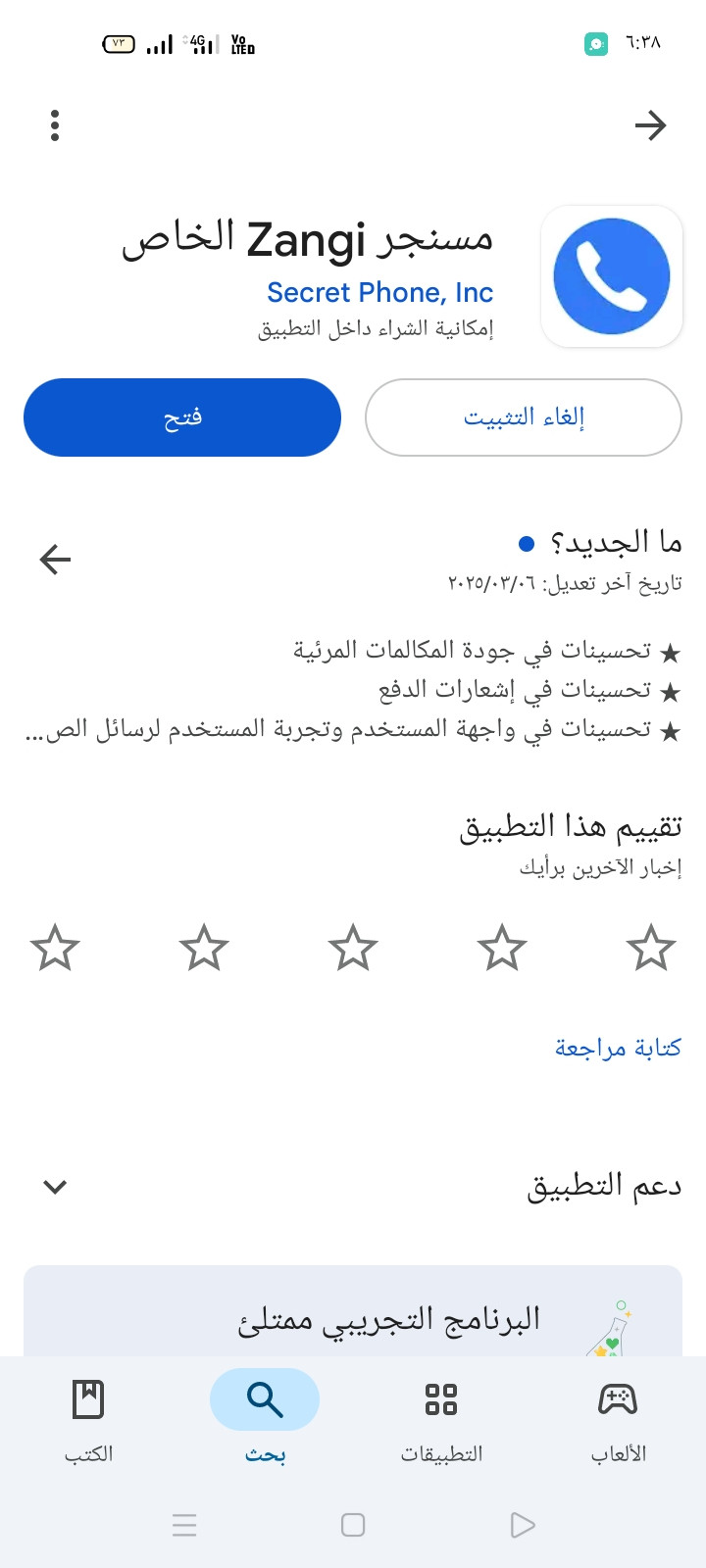The image size is (706, 1568).
Task: Switch to the الكتب tab
Action: coord(88,1418)
